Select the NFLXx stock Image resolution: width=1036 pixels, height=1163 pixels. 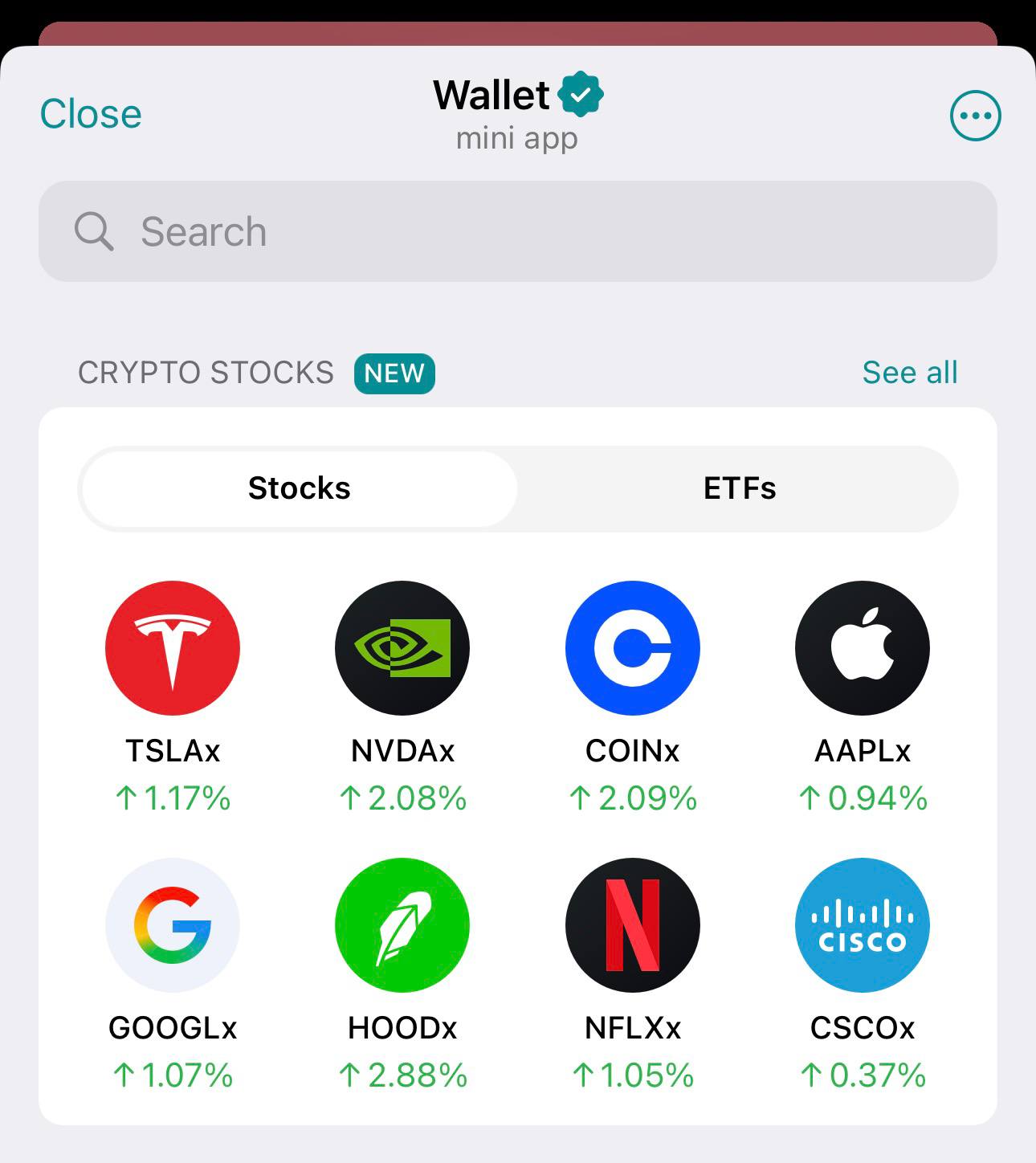click(633, 924)
